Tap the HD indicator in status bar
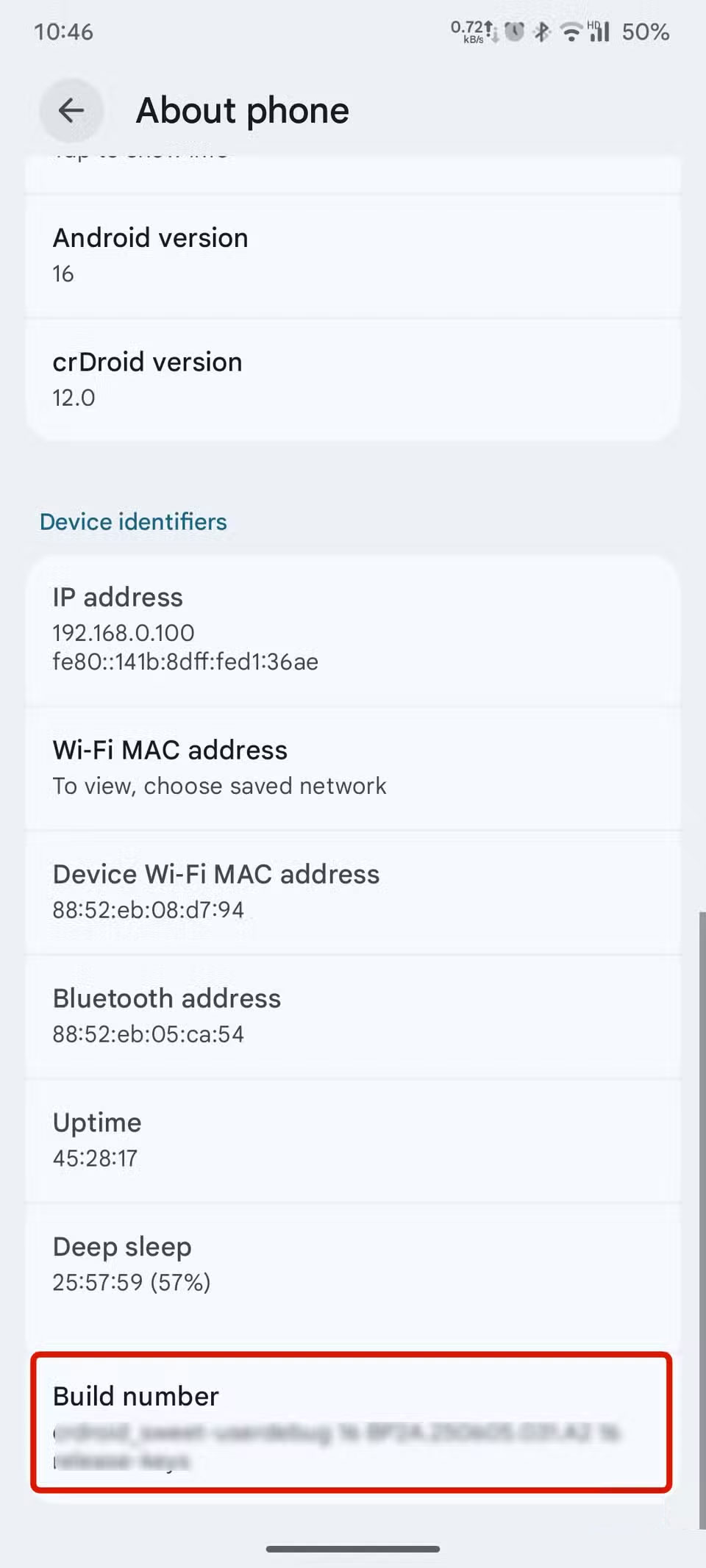 (x=592, y=25)
